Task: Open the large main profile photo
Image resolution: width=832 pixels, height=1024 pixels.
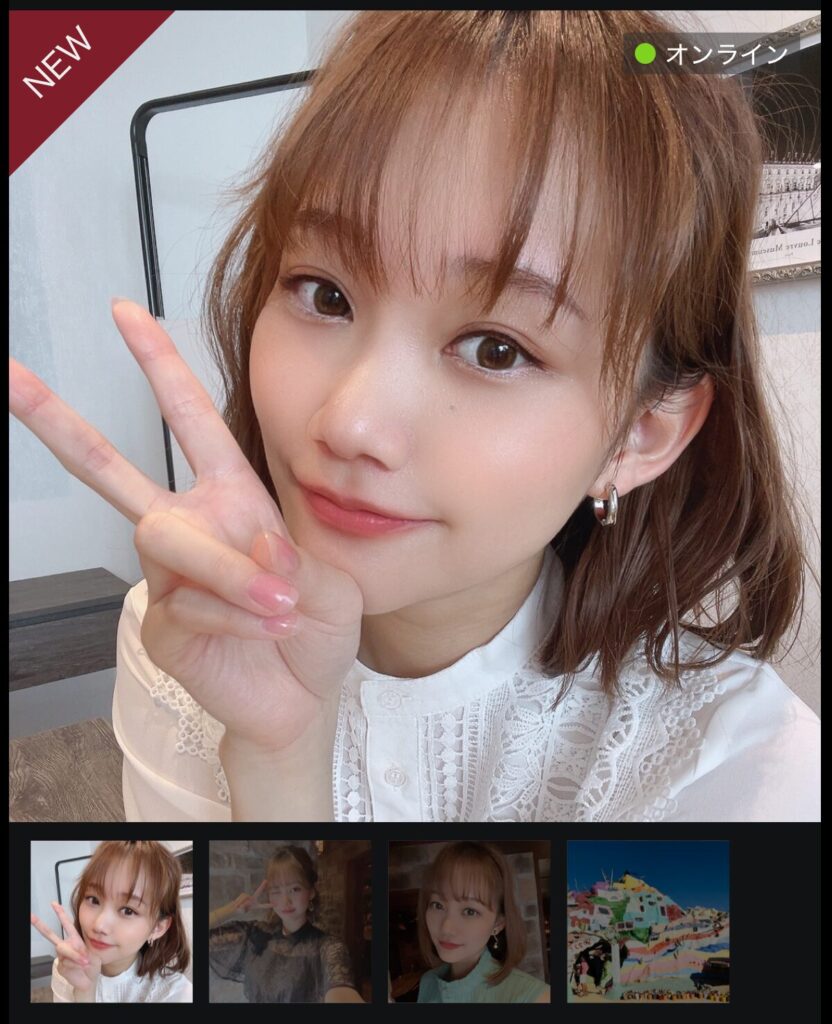Action: pyautogui.click(x=415, y=415)
